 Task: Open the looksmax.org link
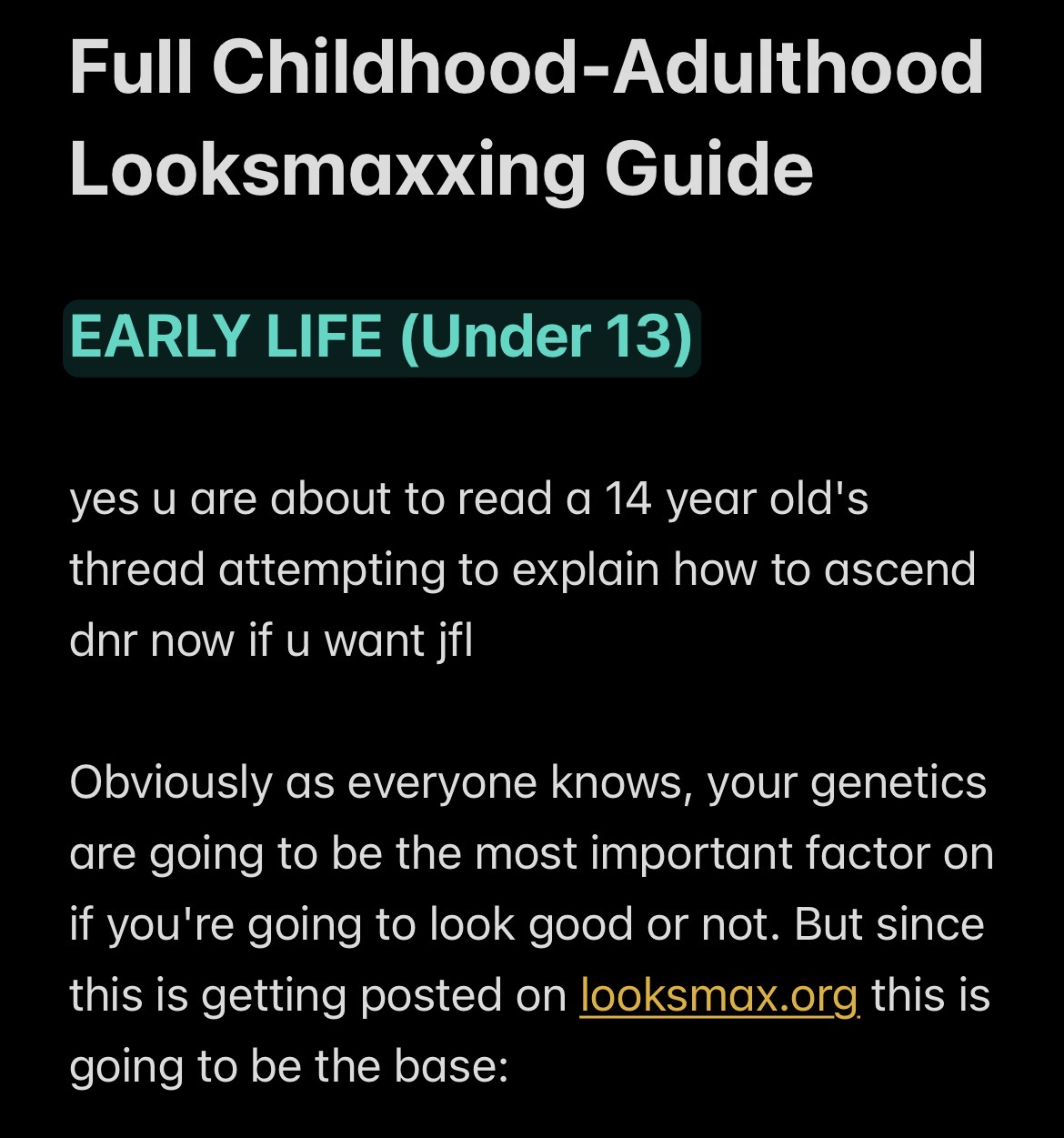click(718, 996)
